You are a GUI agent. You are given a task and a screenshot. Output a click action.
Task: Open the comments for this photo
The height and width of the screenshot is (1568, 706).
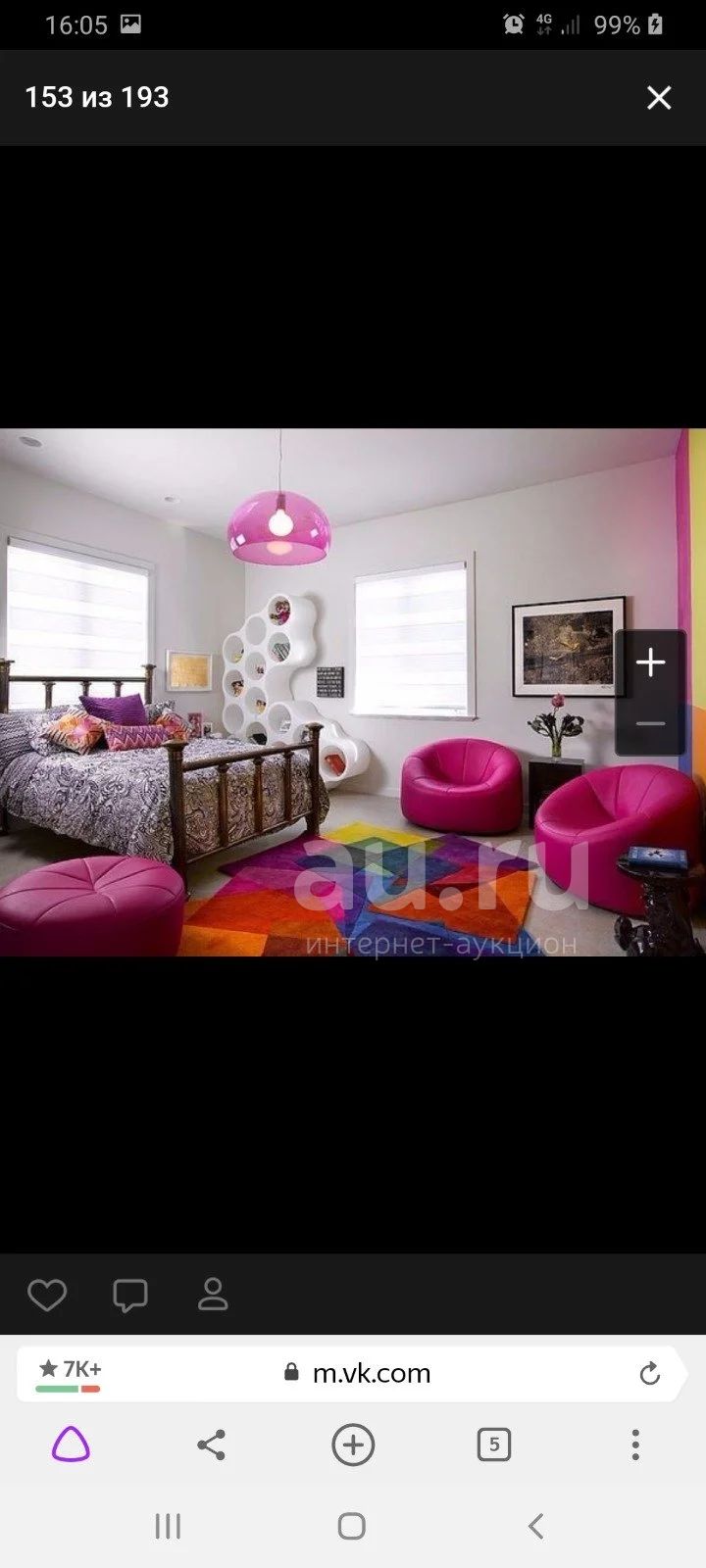click(129, 1295)
